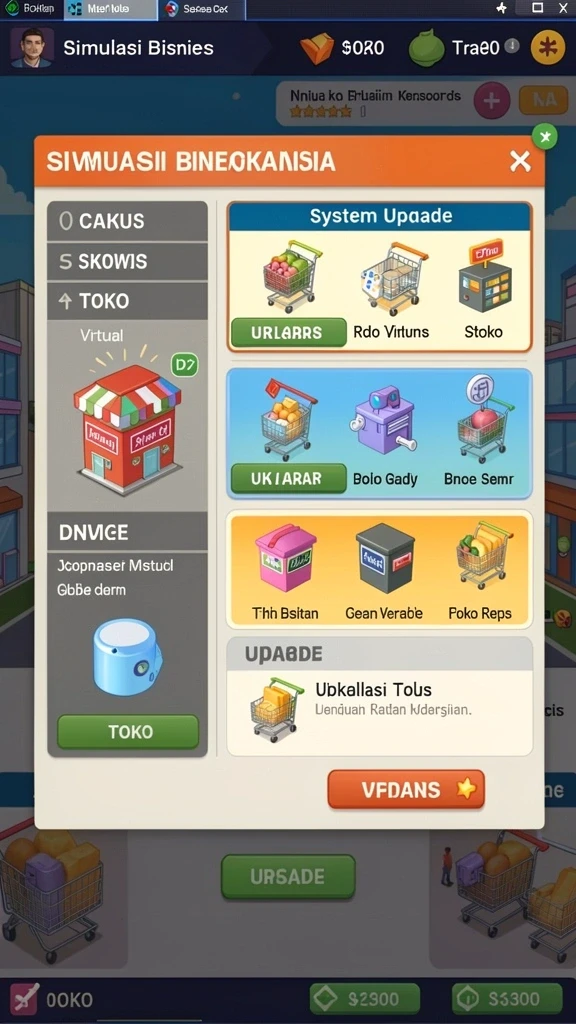
Task: Tap the green URSADE button
Action: [x=288, y=876]
